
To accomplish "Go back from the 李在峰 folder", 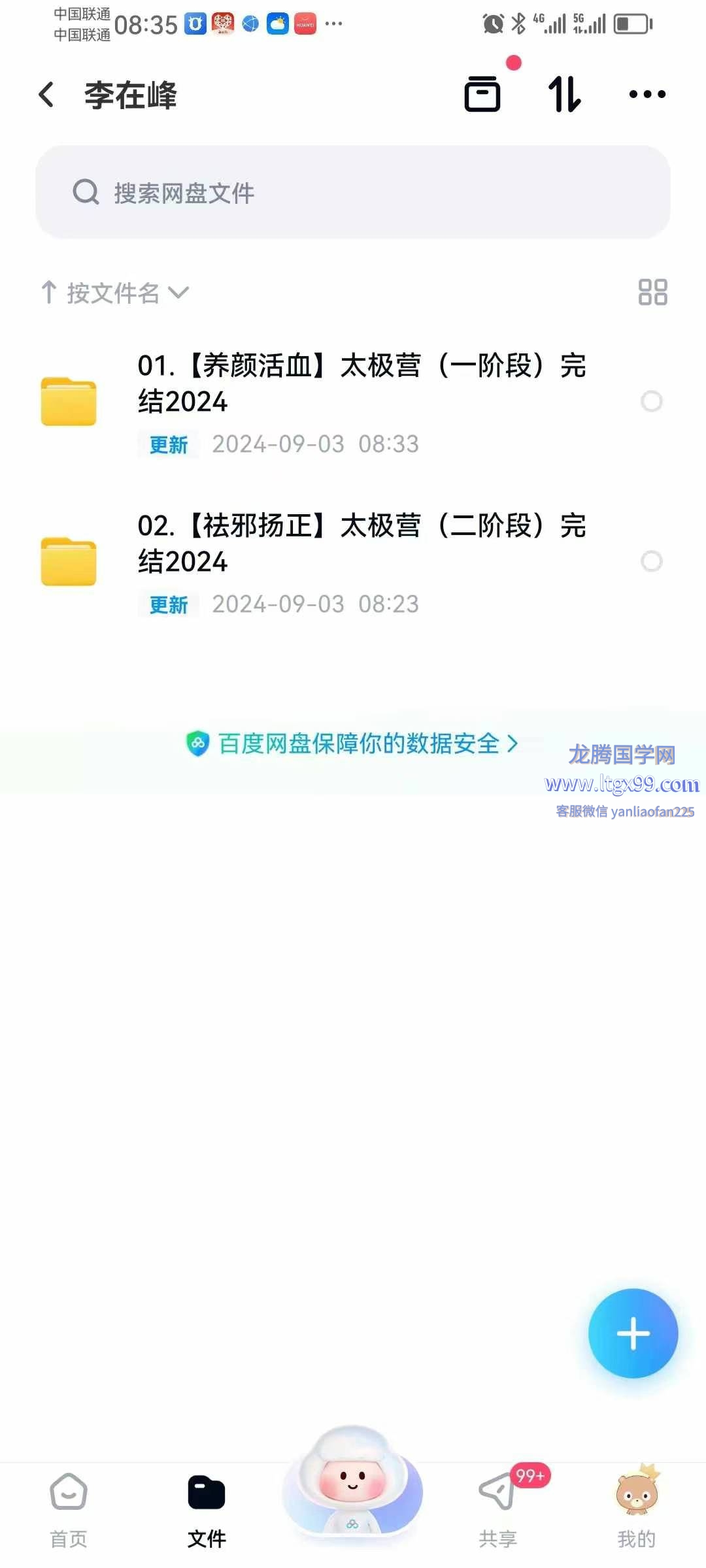I will 46,95.
